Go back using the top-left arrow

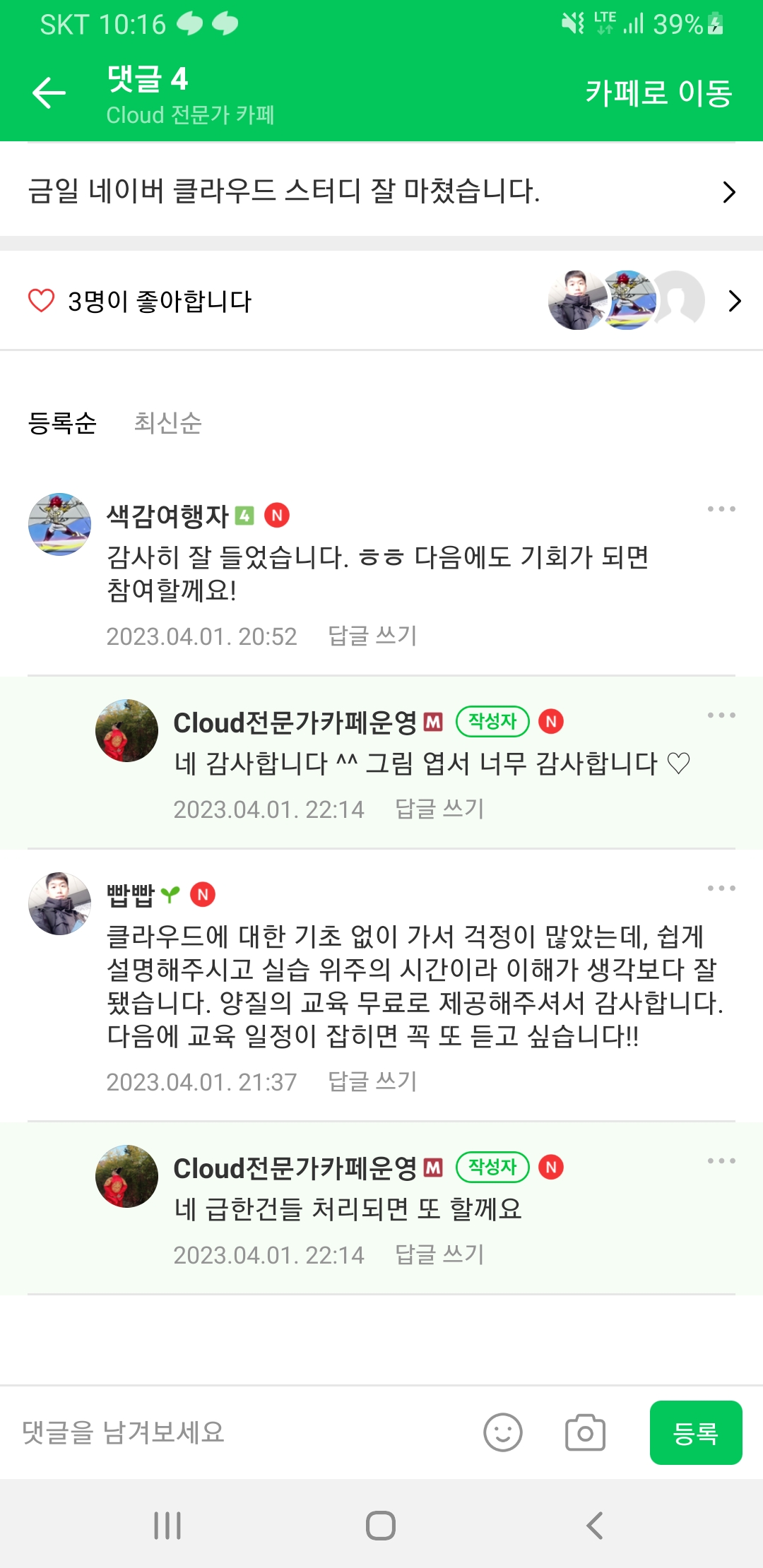pyautogui.click(x=49, y=93)
